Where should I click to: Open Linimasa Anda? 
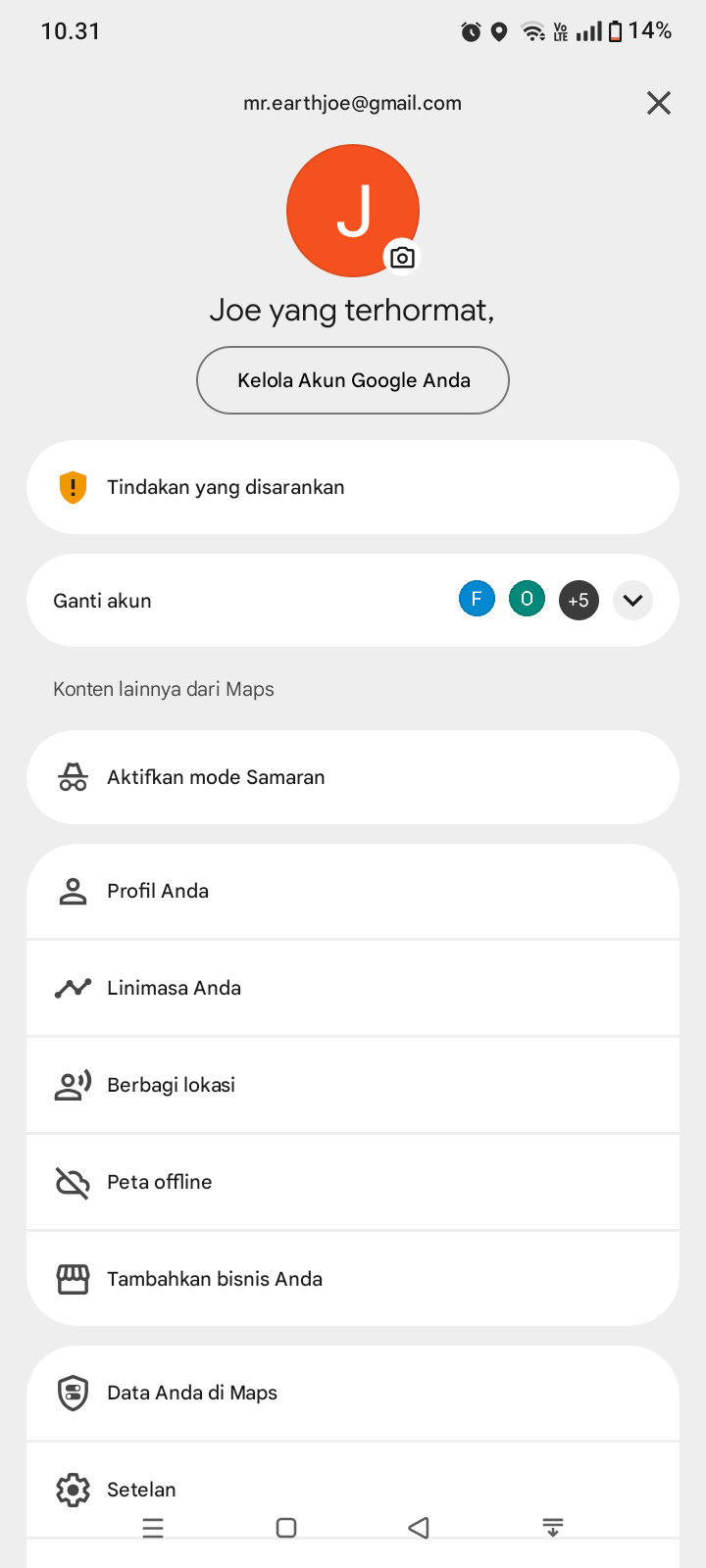click(353, 988)
